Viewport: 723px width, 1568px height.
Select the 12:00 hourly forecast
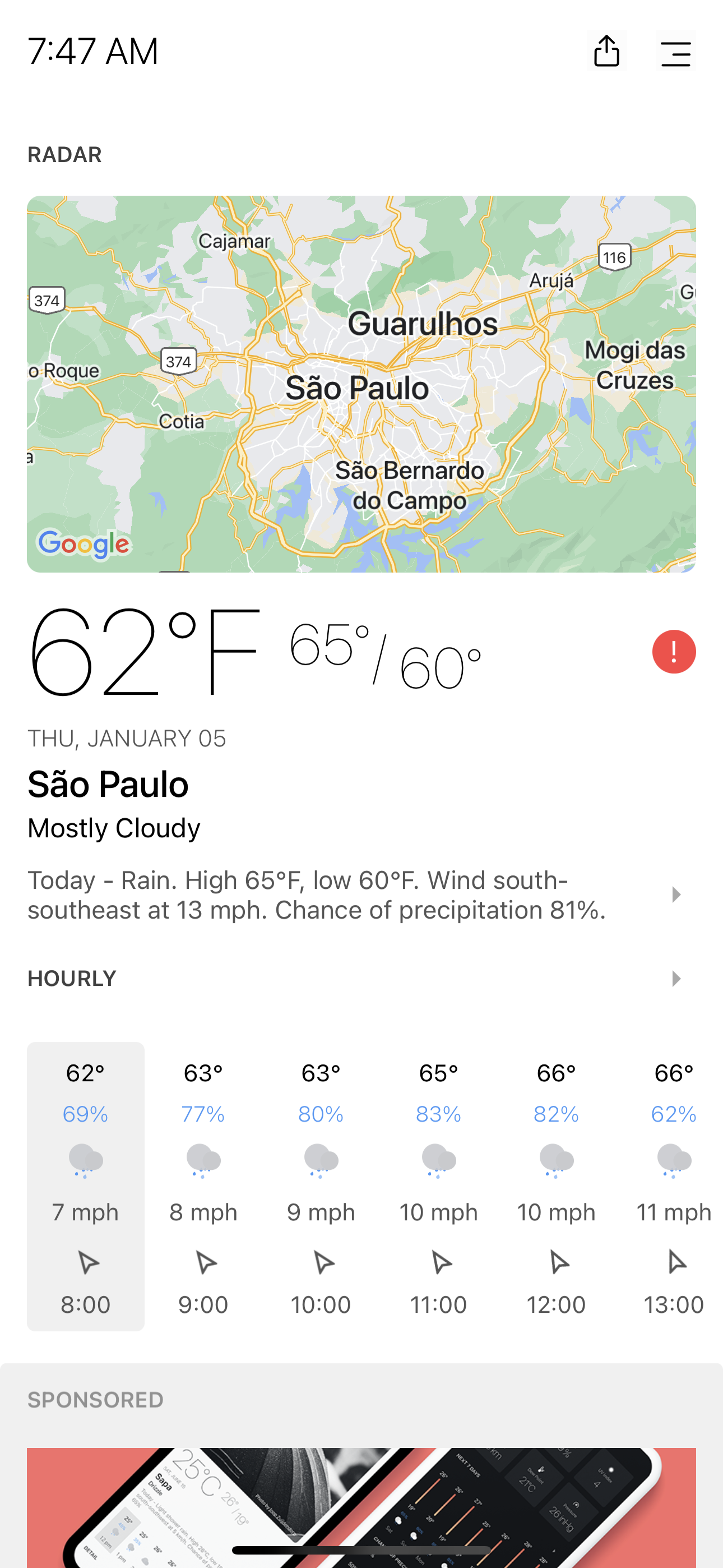556,1187
